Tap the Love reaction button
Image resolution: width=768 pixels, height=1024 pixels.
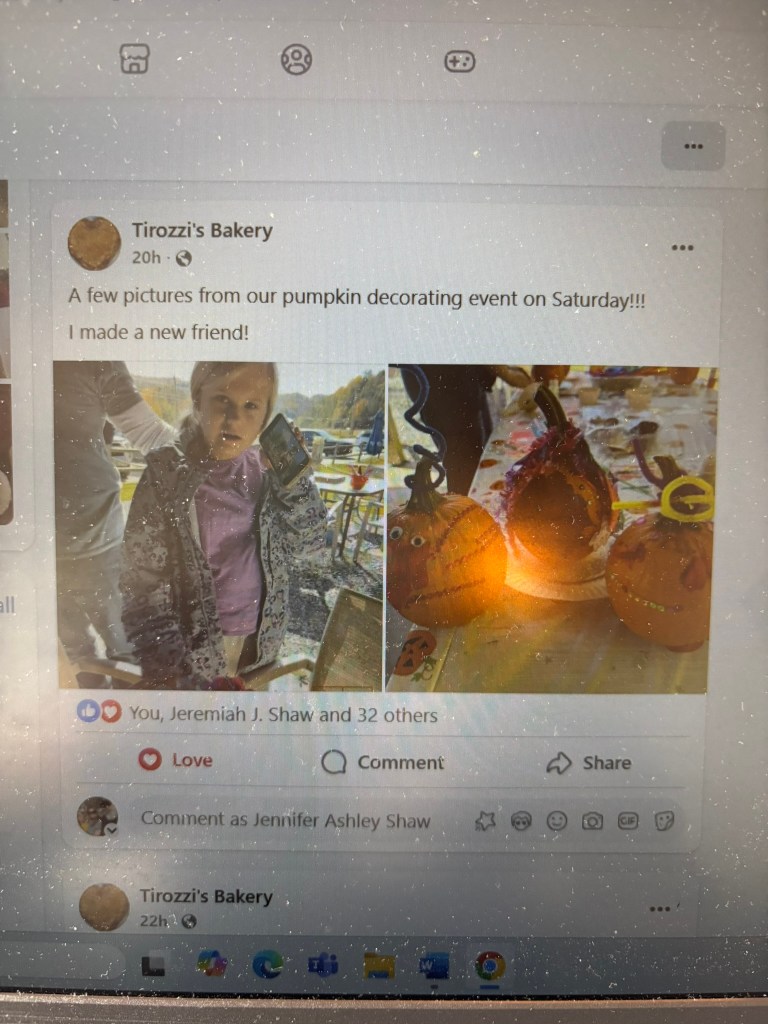(x=176, y=760)
